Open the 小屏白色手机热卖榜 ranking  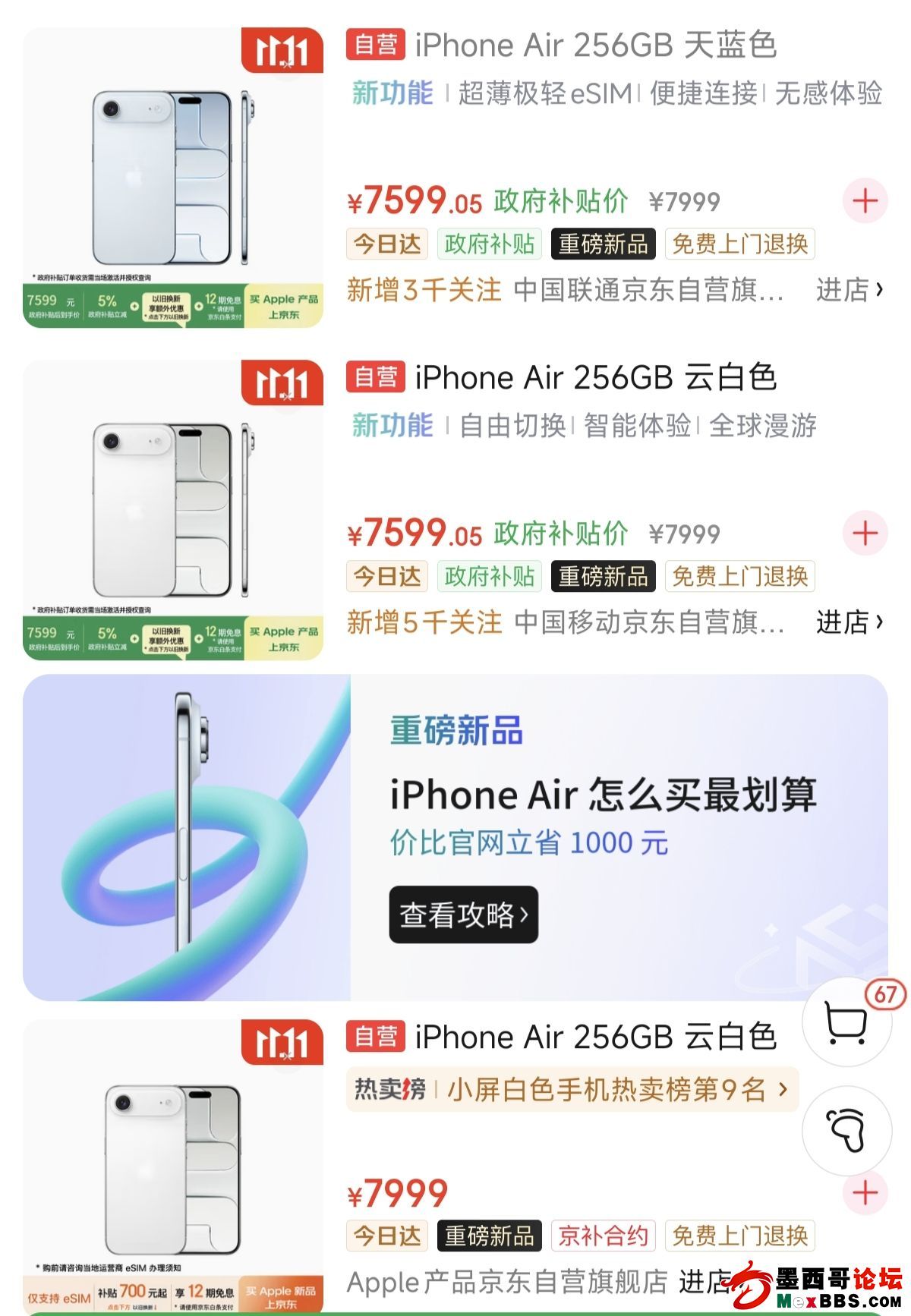(x=572, y=1090)
